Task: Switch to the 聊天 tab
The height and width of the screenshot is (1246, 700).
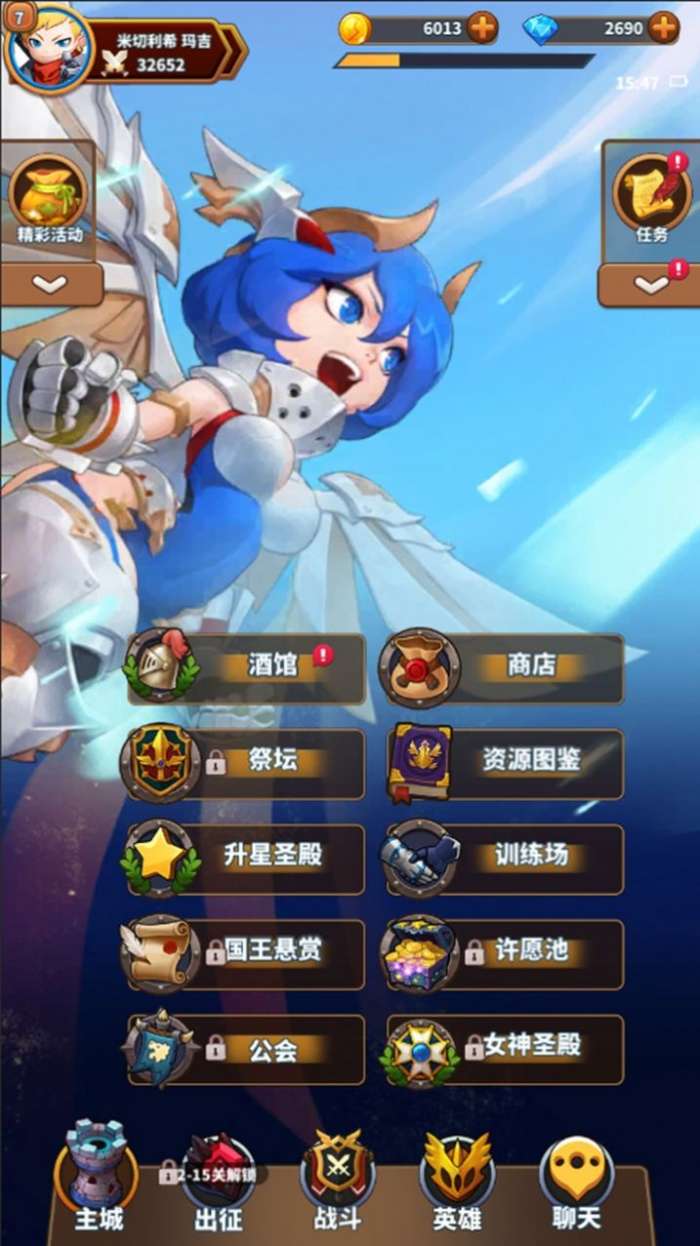Action: coord(576,1185)
